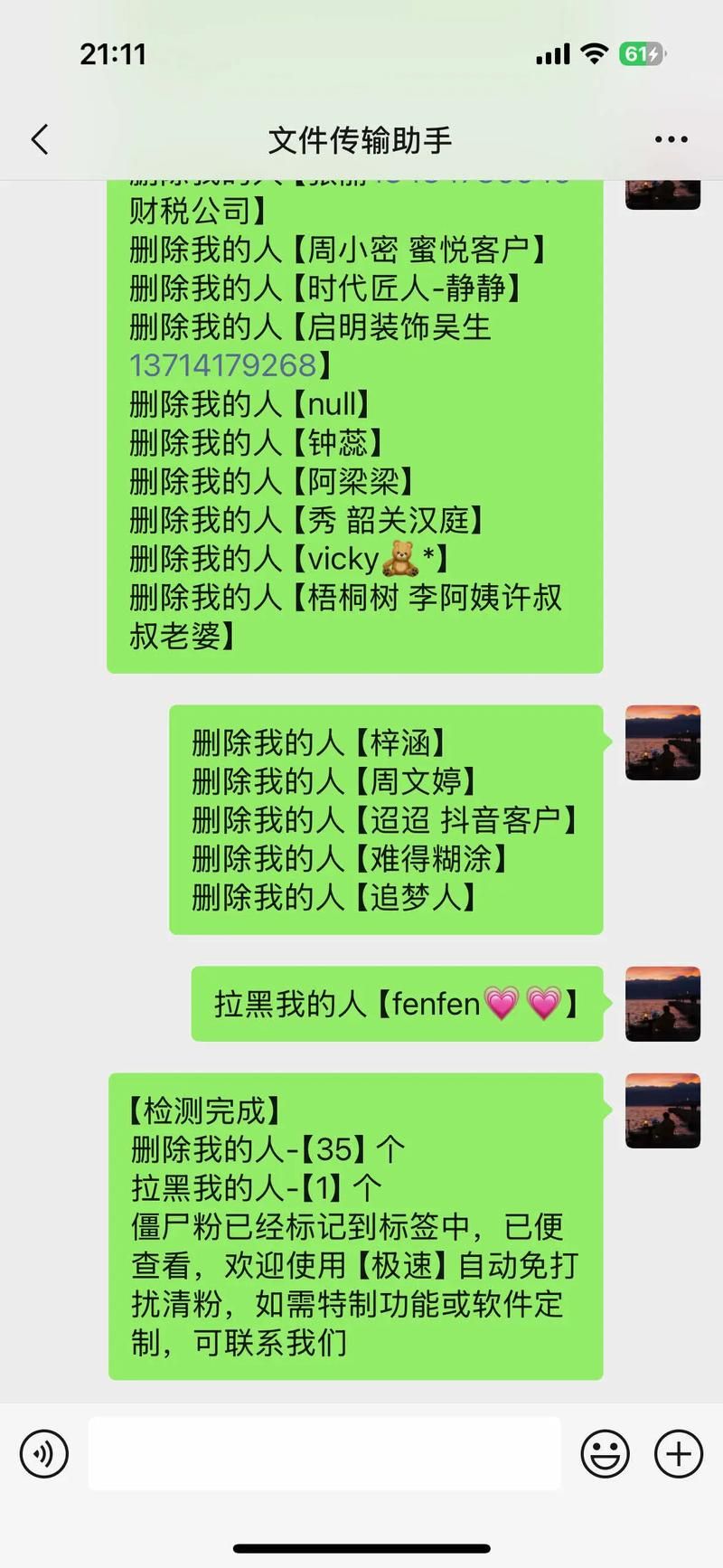Screen dimensions: 723x1568
Task: Focus the message text field
Action: coord(324,1454)
